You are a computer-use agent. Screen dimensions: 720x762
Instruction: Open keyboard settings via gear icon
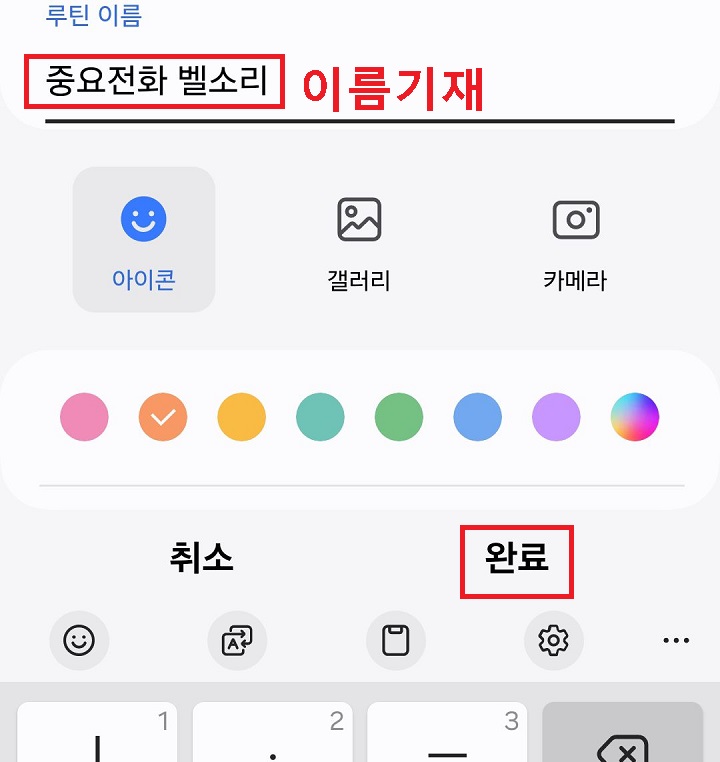pos(554,640)
